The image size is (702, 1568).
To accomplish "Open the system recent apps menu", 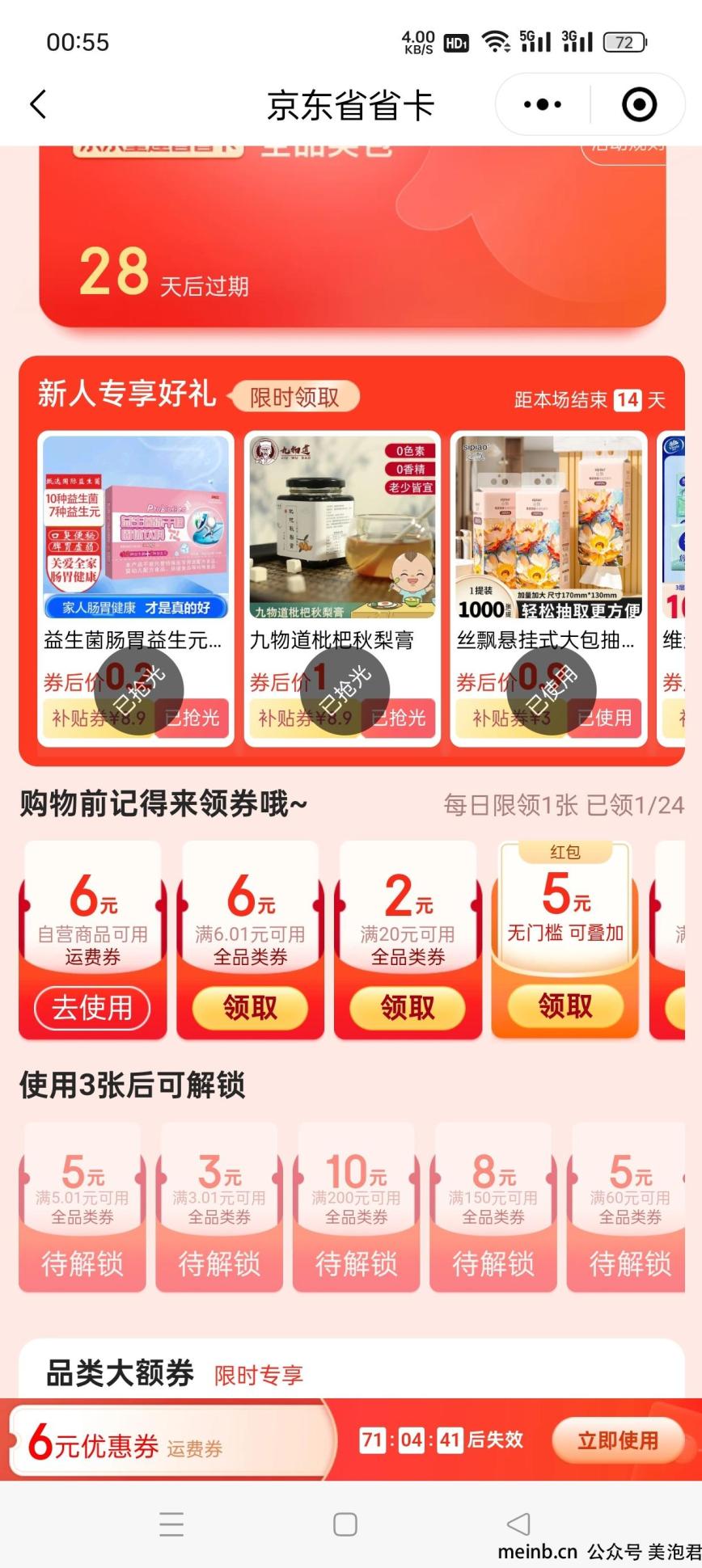I will [171, 1524].
